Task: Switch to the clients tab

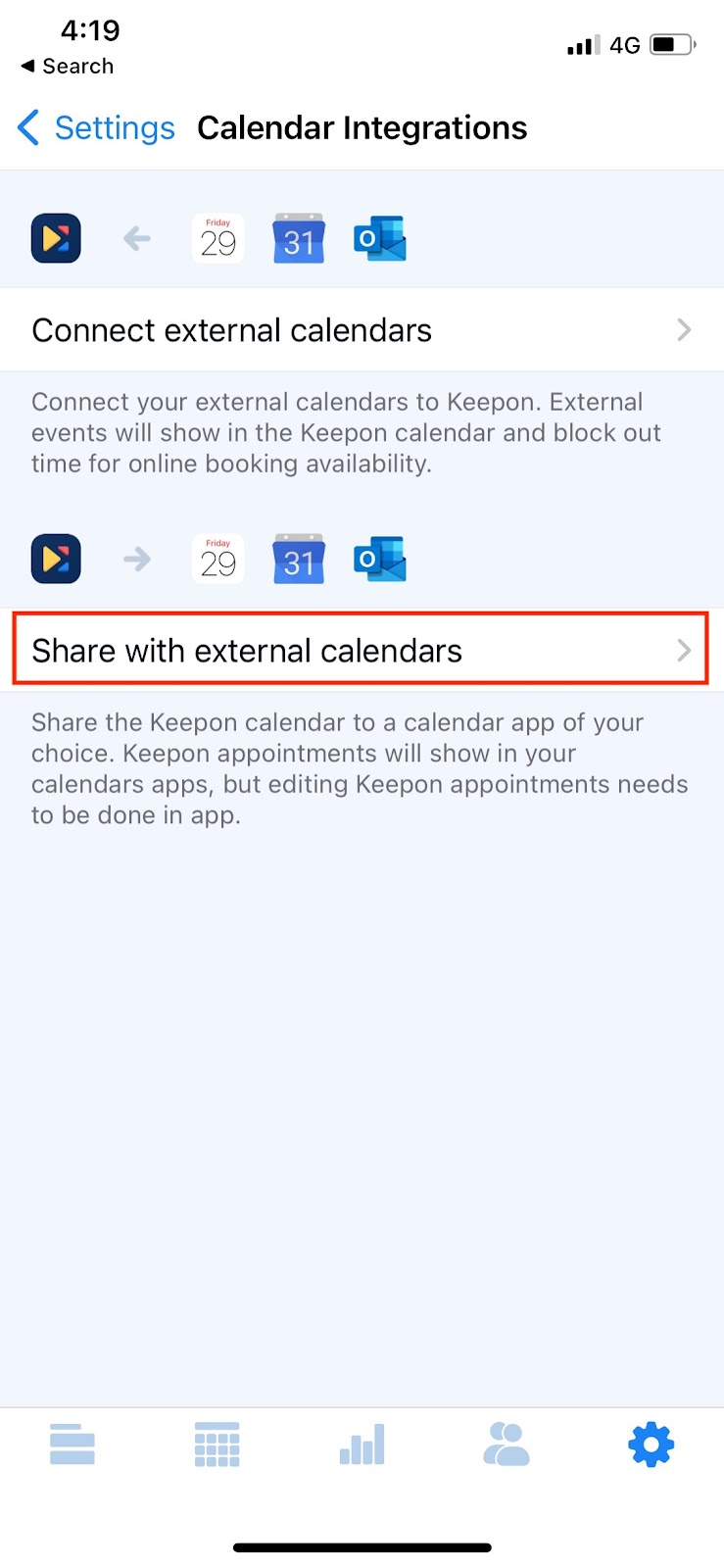Action: (507, 1445)
